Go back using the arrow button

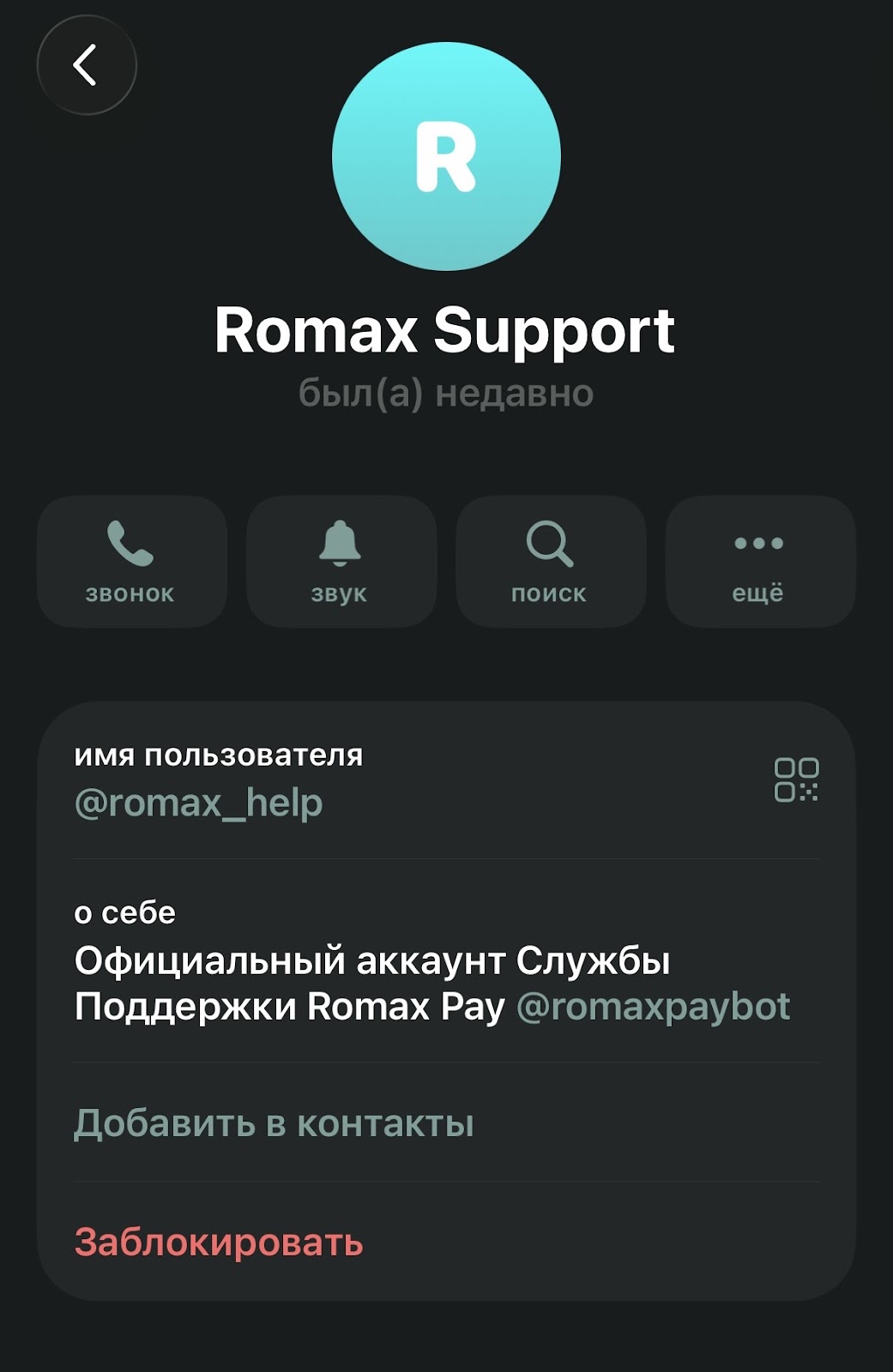coord(87,65)
